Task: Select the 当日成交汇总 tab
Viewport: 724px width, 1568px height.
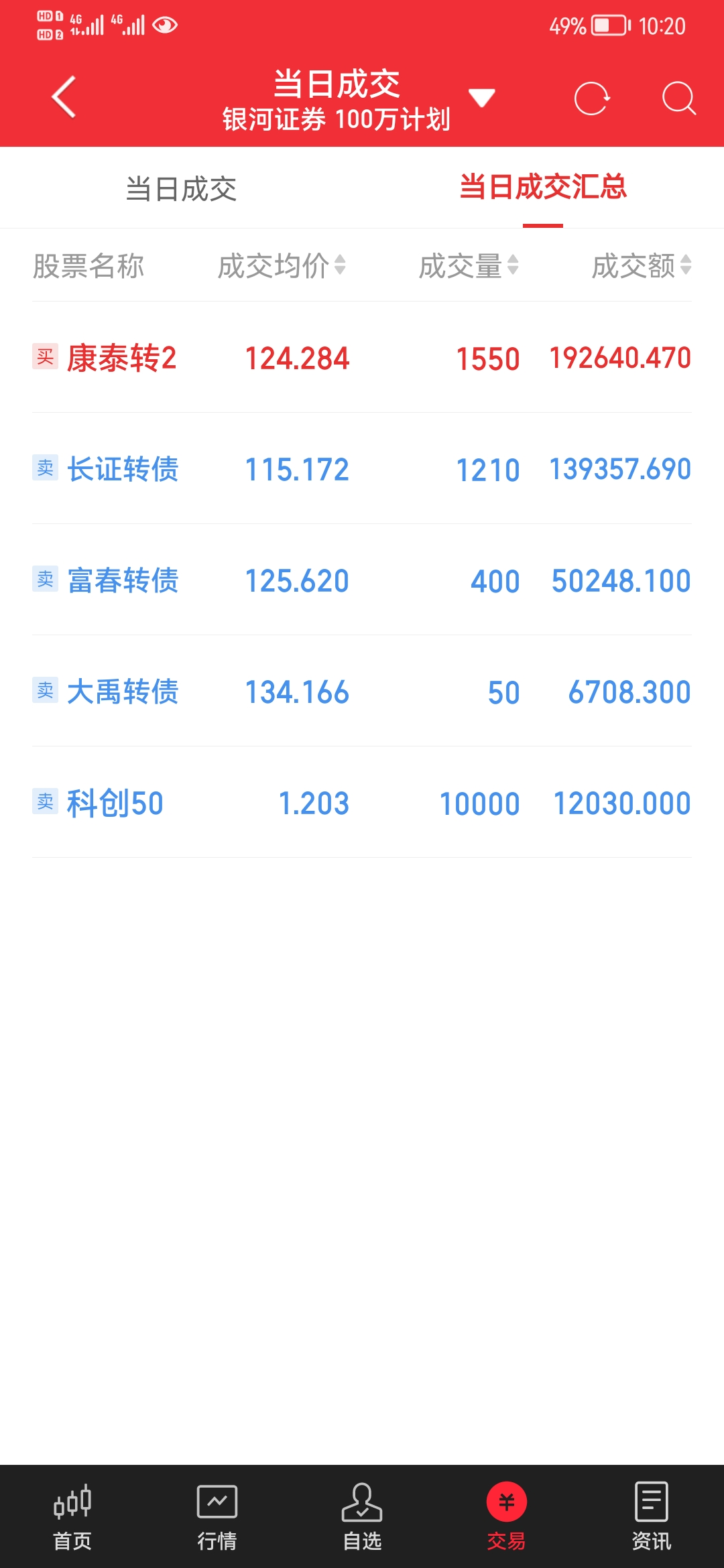Action: 542,188
